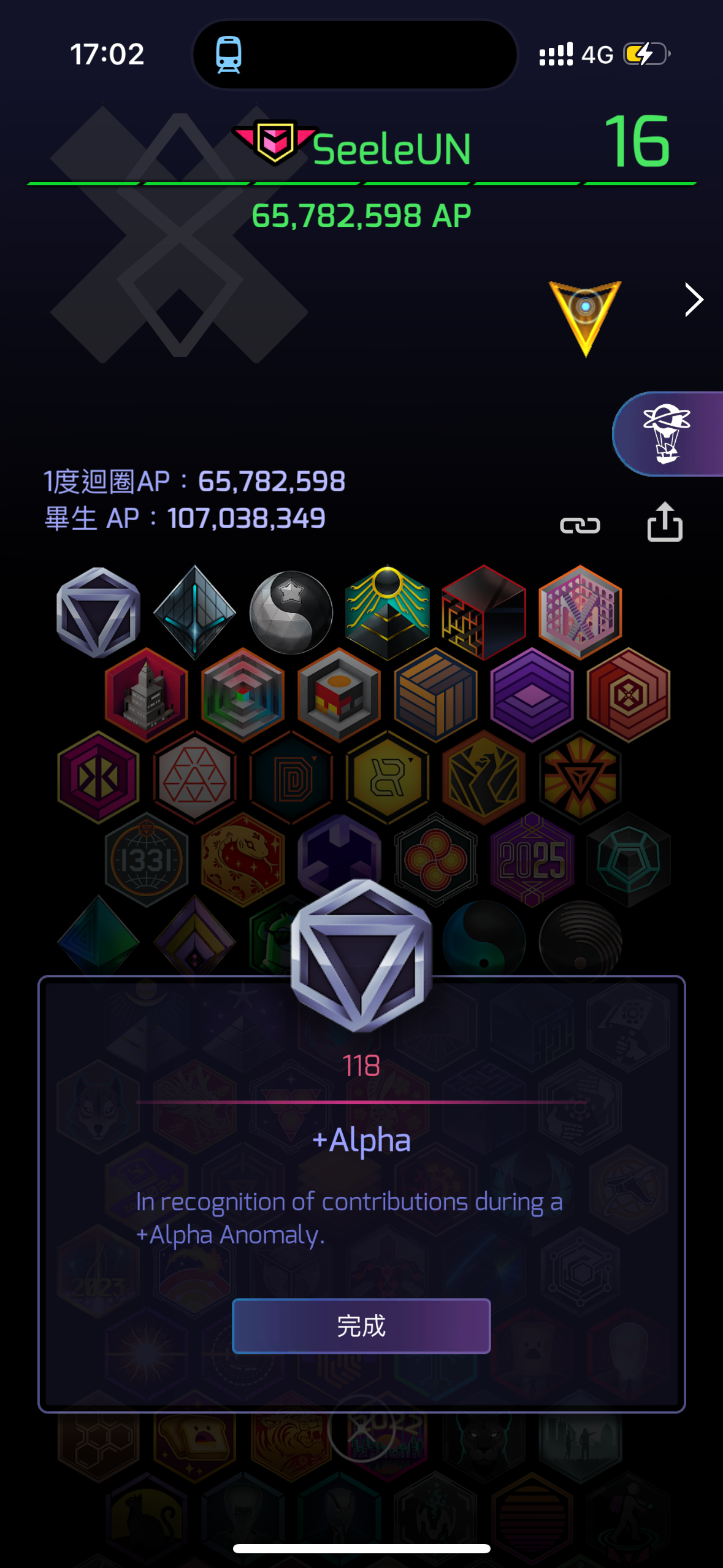The height and width of the screenshot is (1568, 723).
Task: View the purple stacked layers medal
Action: pyautogui.click(x=532, y=694)
